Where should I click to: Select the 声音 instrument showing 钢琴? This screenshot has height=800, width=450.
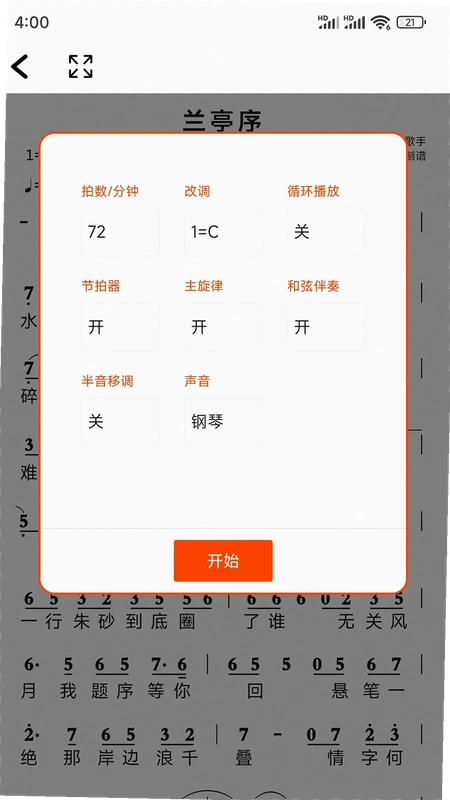pyautogui.click(x=223, y=421)
